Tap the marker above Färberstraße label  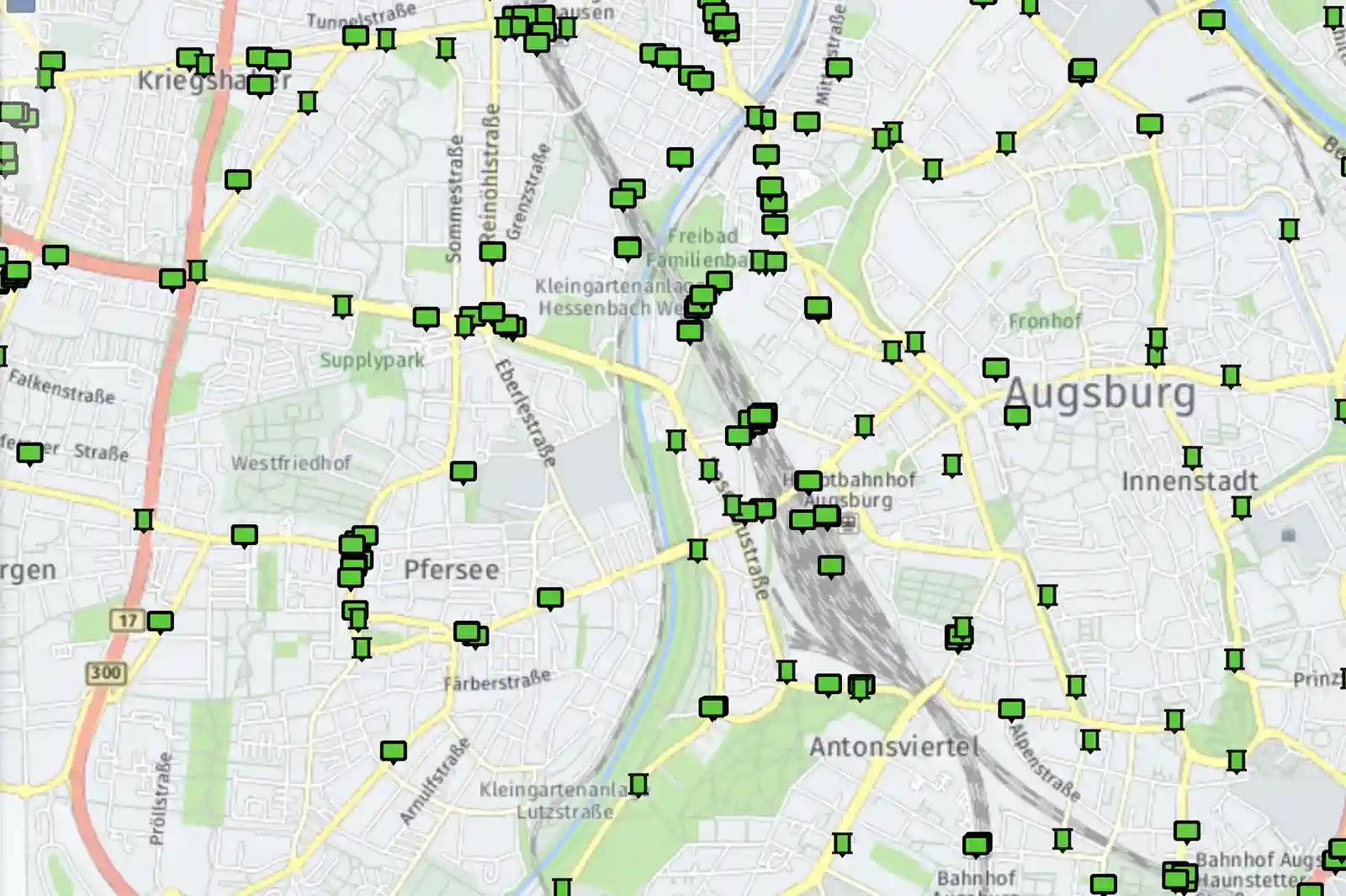tap(468, 632)
